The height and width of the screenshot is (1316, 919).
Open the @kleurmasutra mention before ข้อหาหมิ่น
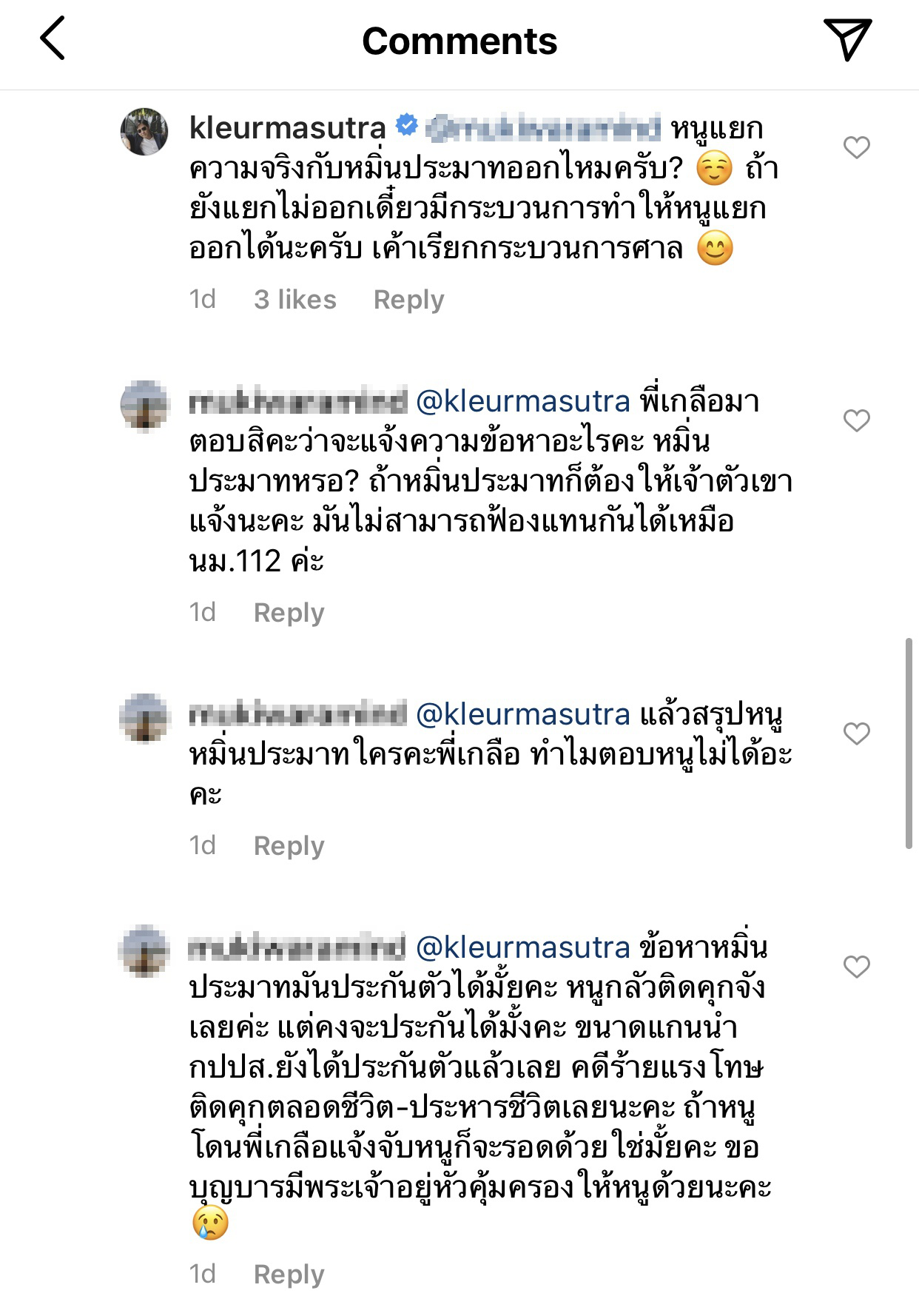pyautogui.click(x=522, y=947)
